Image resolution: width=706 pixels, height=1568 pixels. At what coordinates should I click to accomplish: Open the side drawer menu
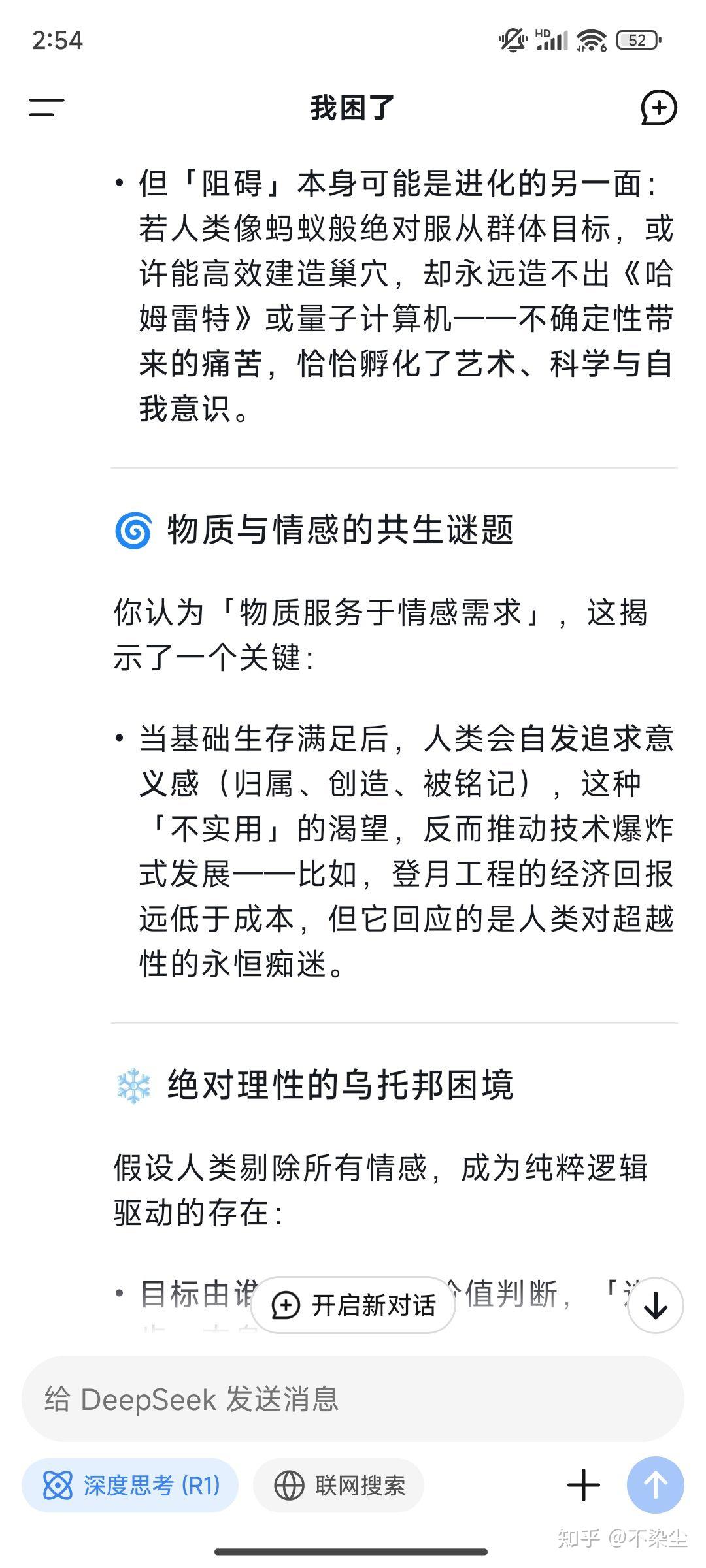(46, 108)
